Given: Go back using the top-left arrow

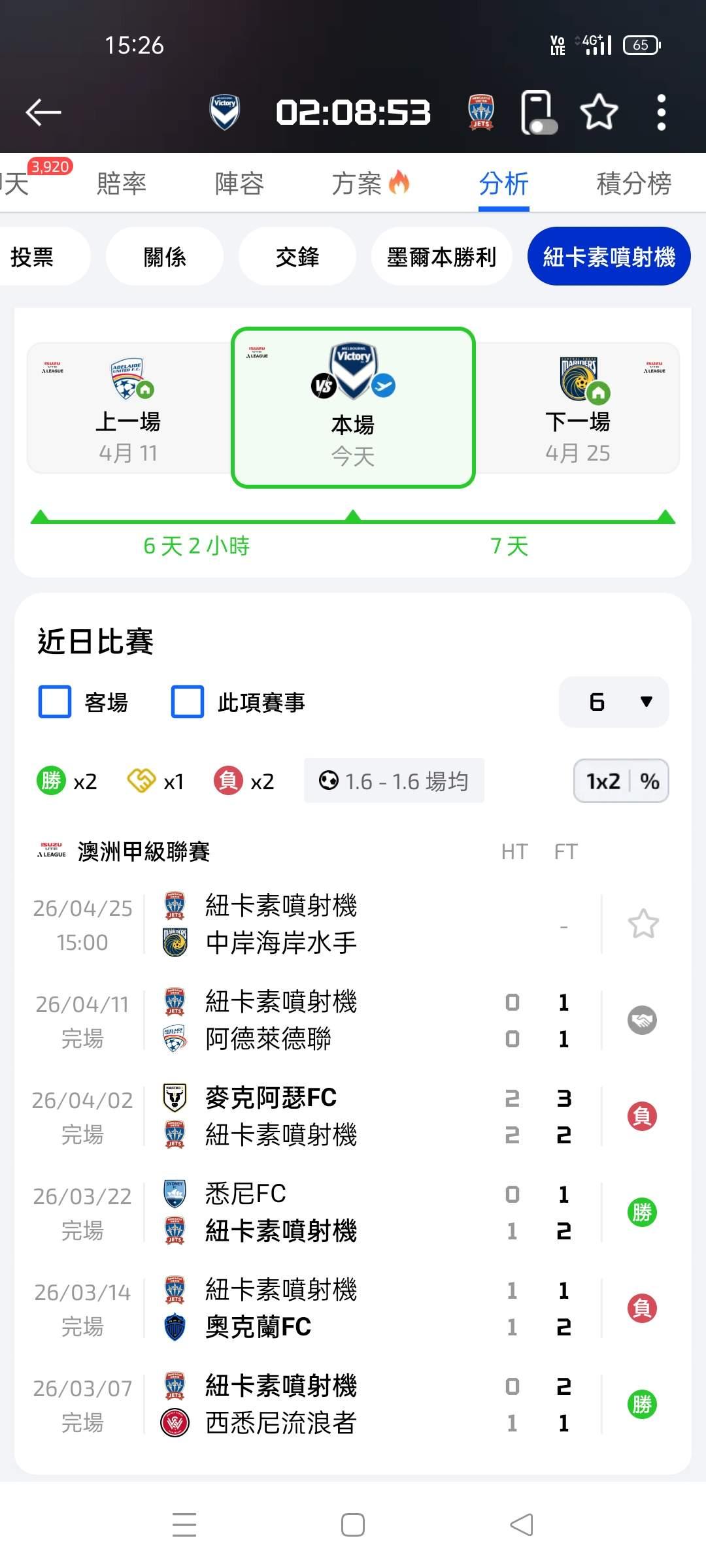Looking at the screenshot, I should tap(43, 112).
